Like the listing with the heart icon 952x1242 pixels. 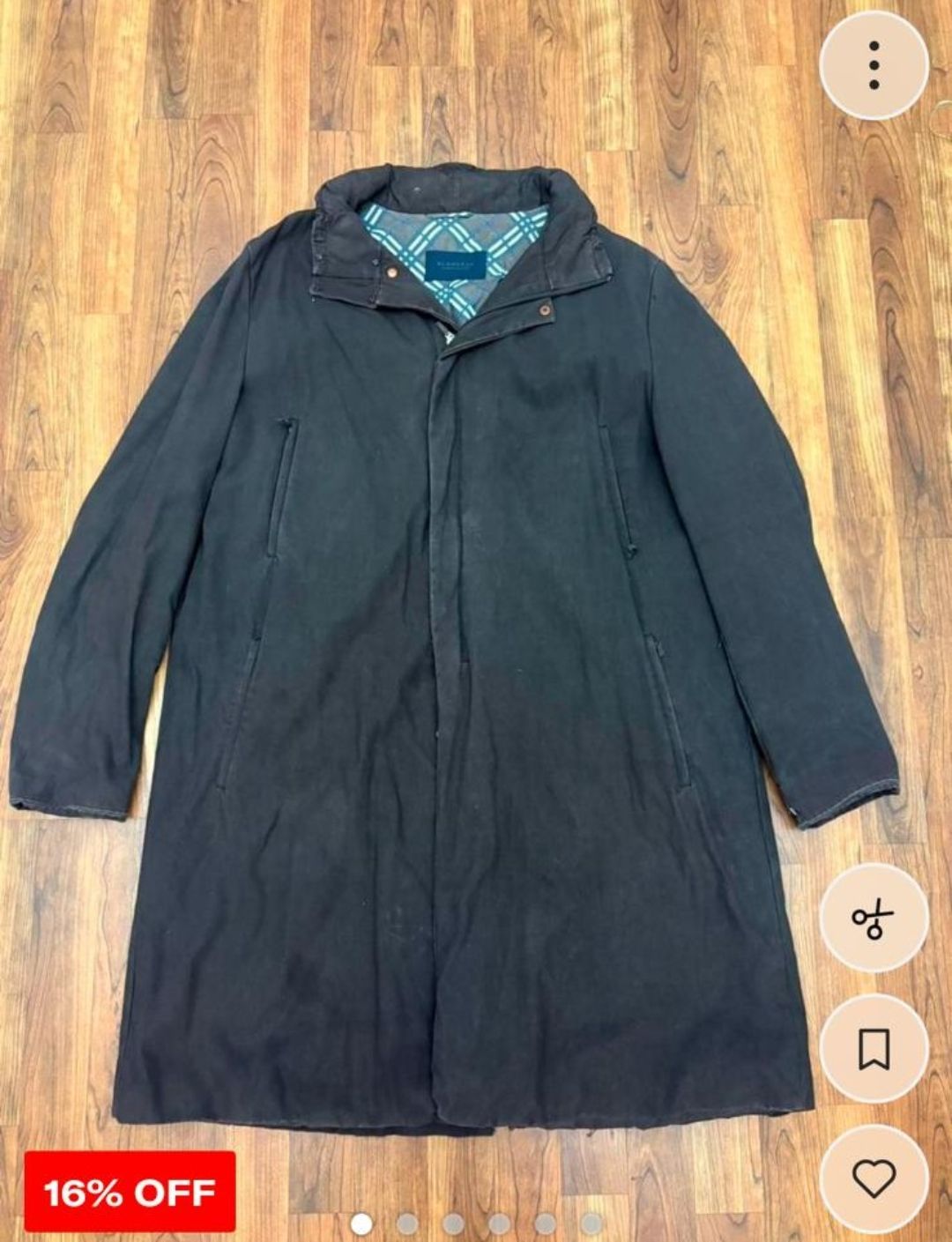[x=874, y=1178]
